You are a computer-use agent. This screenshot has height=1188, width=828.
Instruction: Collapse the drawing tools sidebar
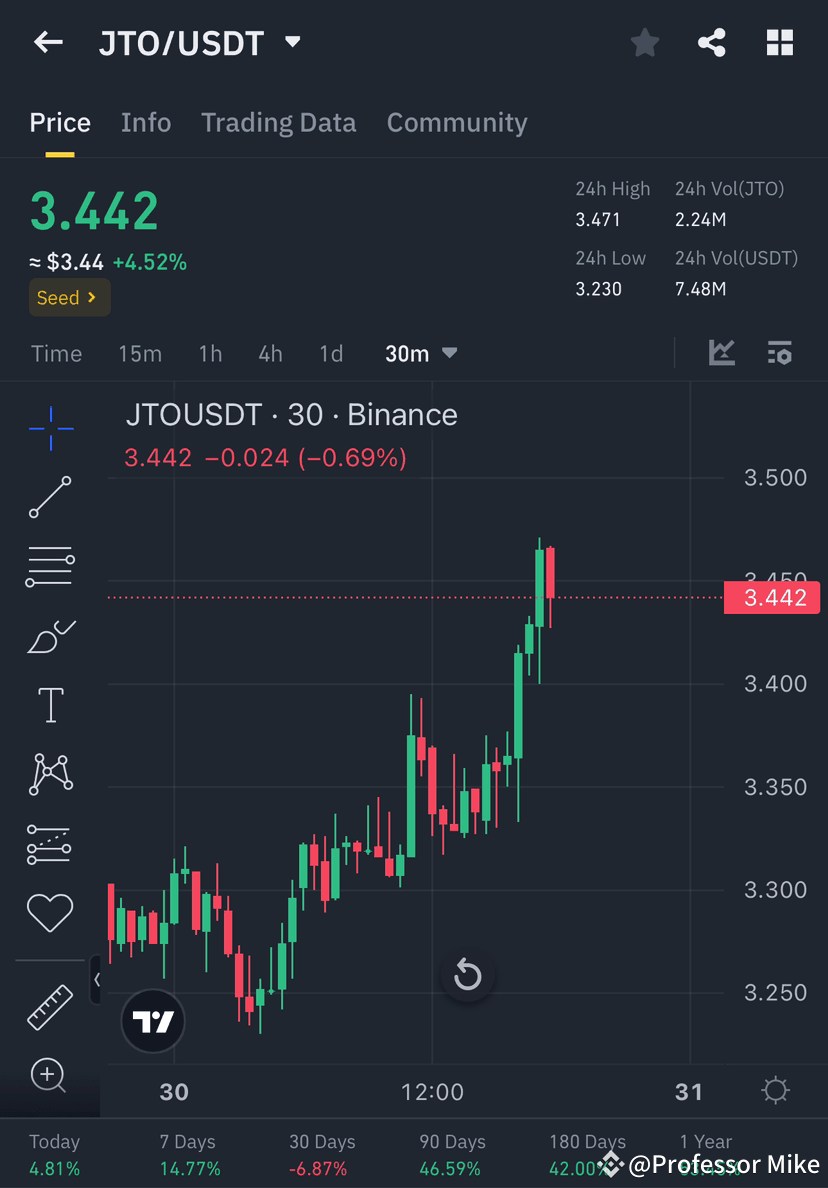[96, 981]
